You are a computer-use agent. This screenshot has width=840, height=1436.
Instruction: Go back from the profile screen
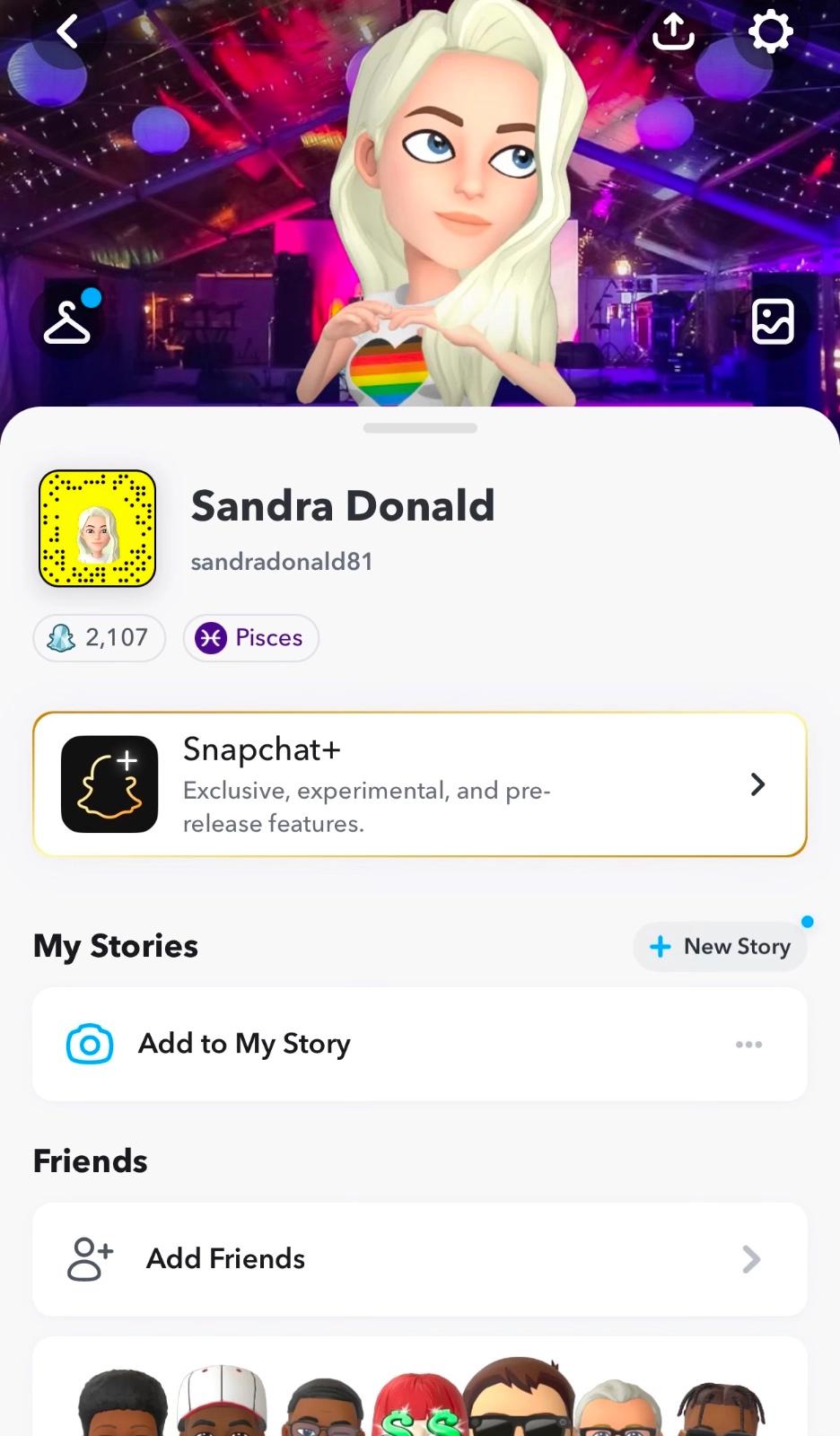[x=67, y=33]
